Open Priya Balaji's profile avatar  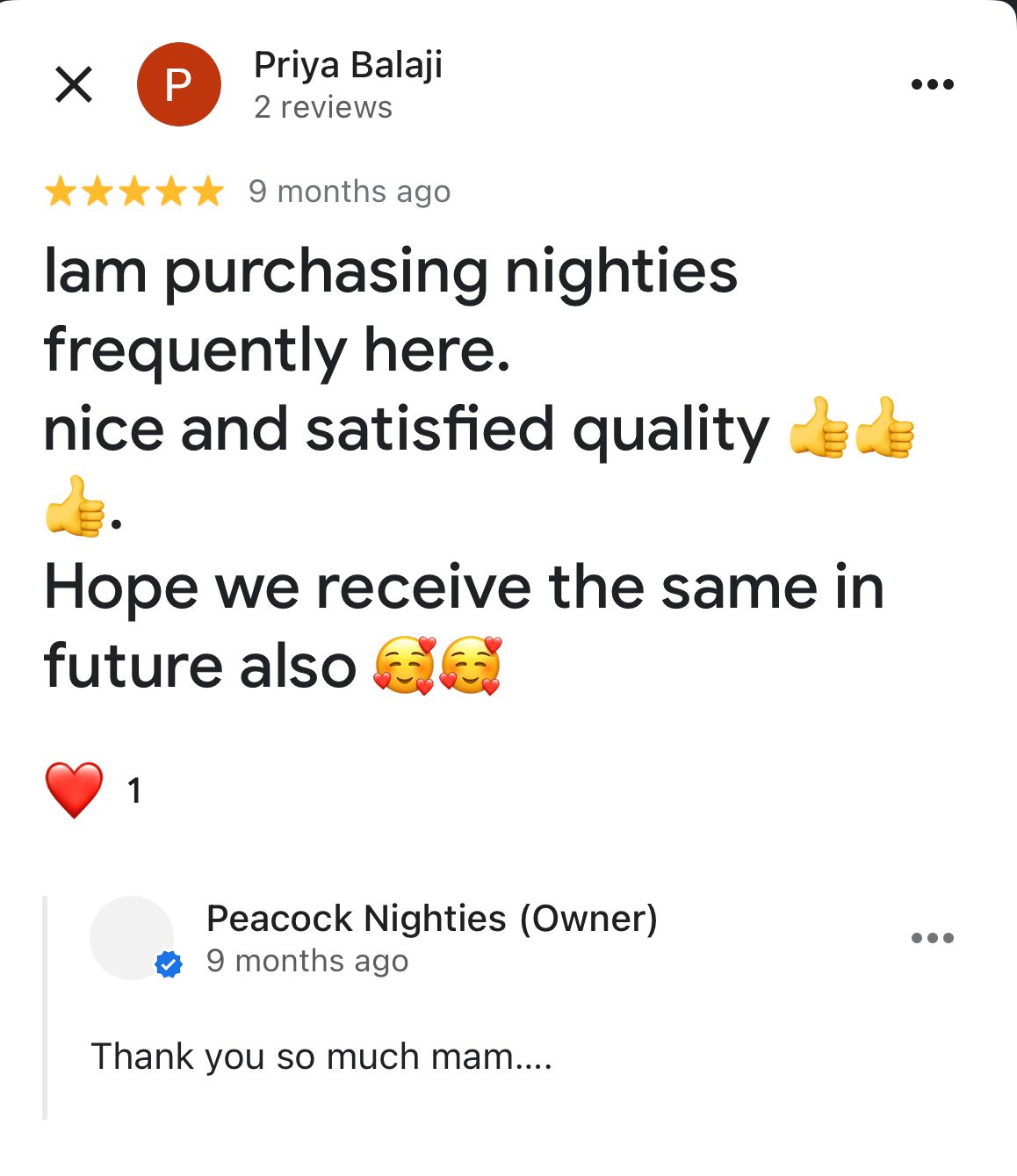coord(178,85)
